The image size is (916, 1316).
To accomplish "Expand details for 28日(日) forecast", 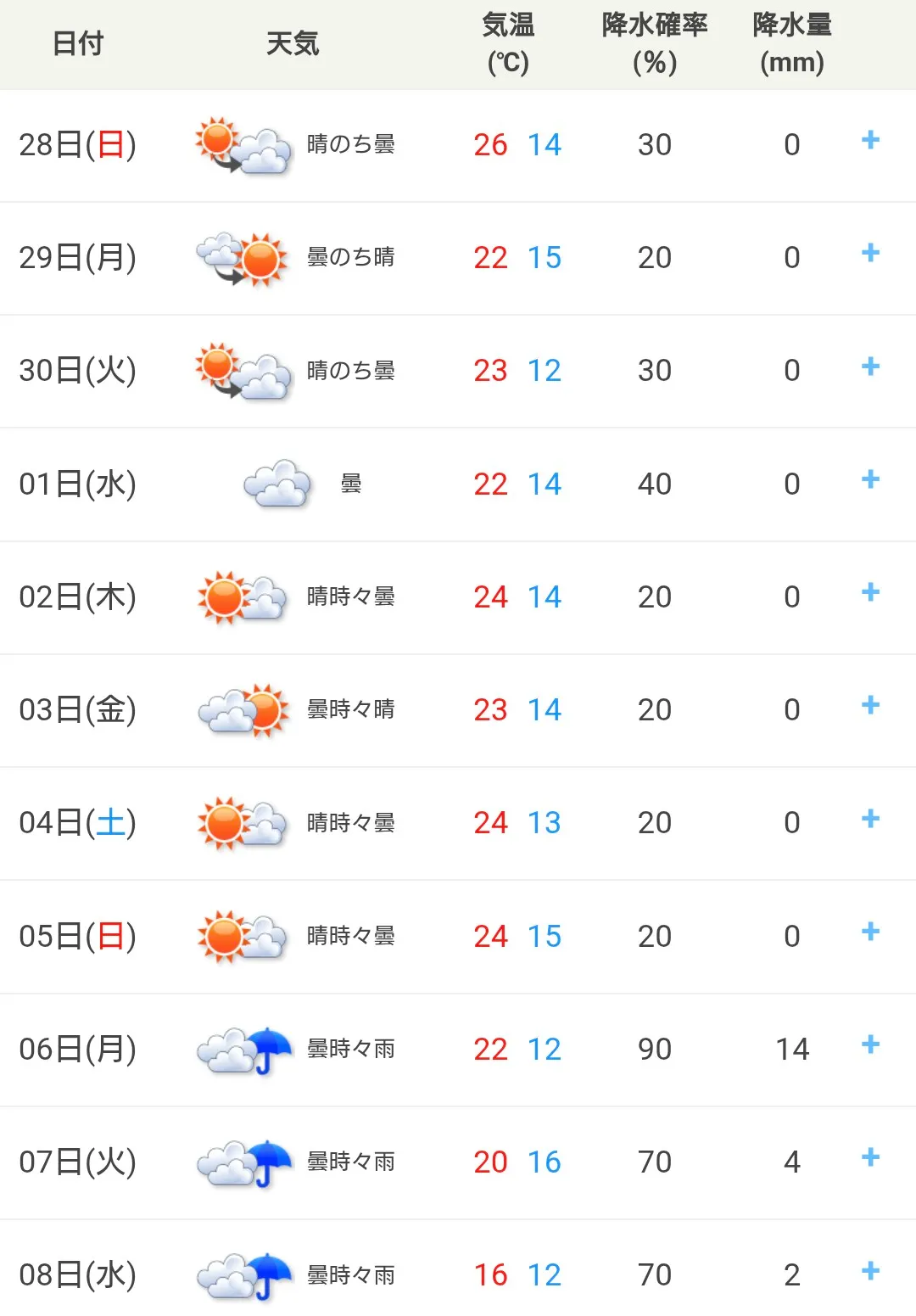I will point(870,141).
